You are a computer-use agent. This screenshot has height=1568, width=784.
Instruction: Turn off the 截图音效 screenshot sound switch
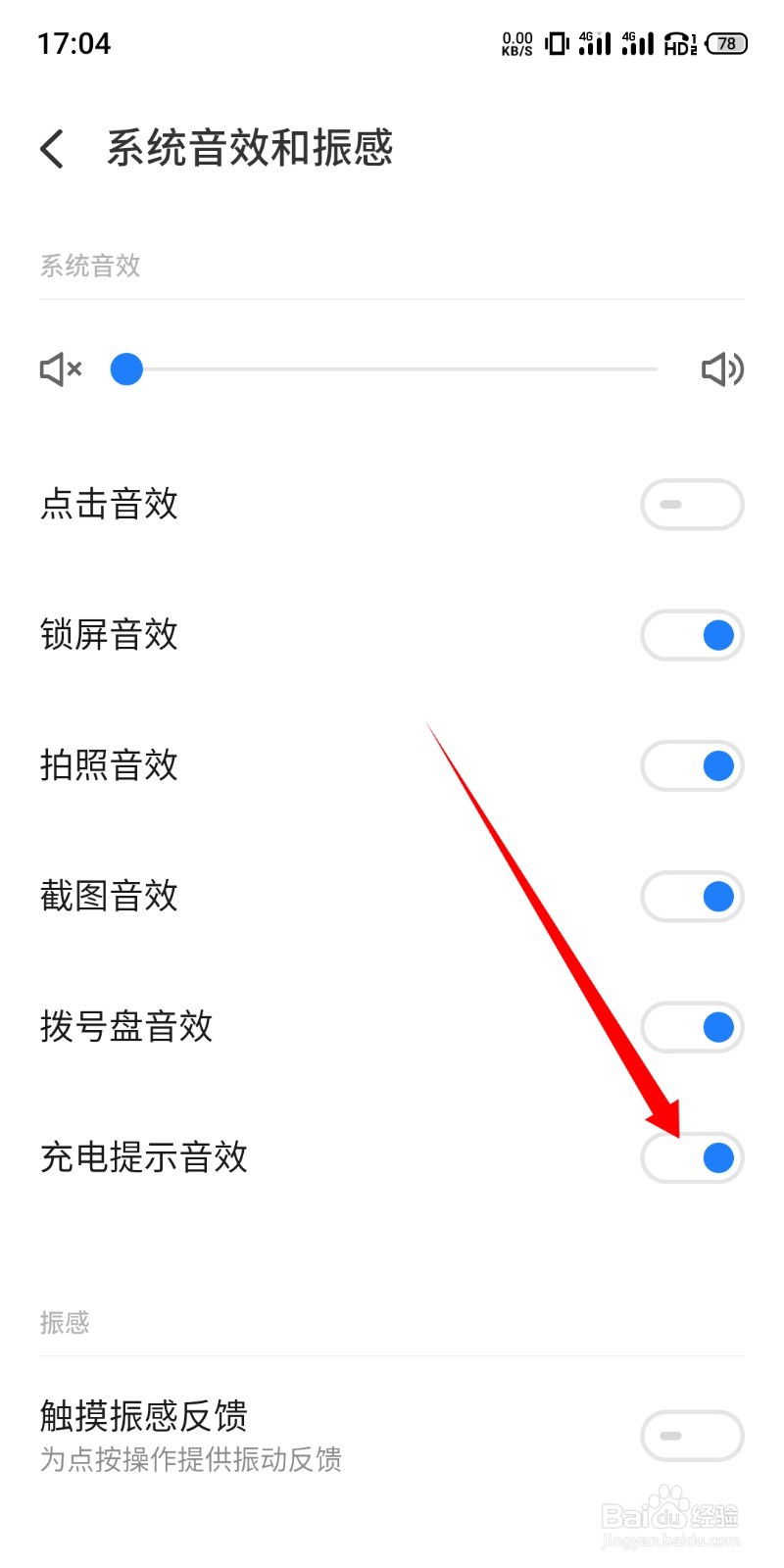[x=692, y=897]
